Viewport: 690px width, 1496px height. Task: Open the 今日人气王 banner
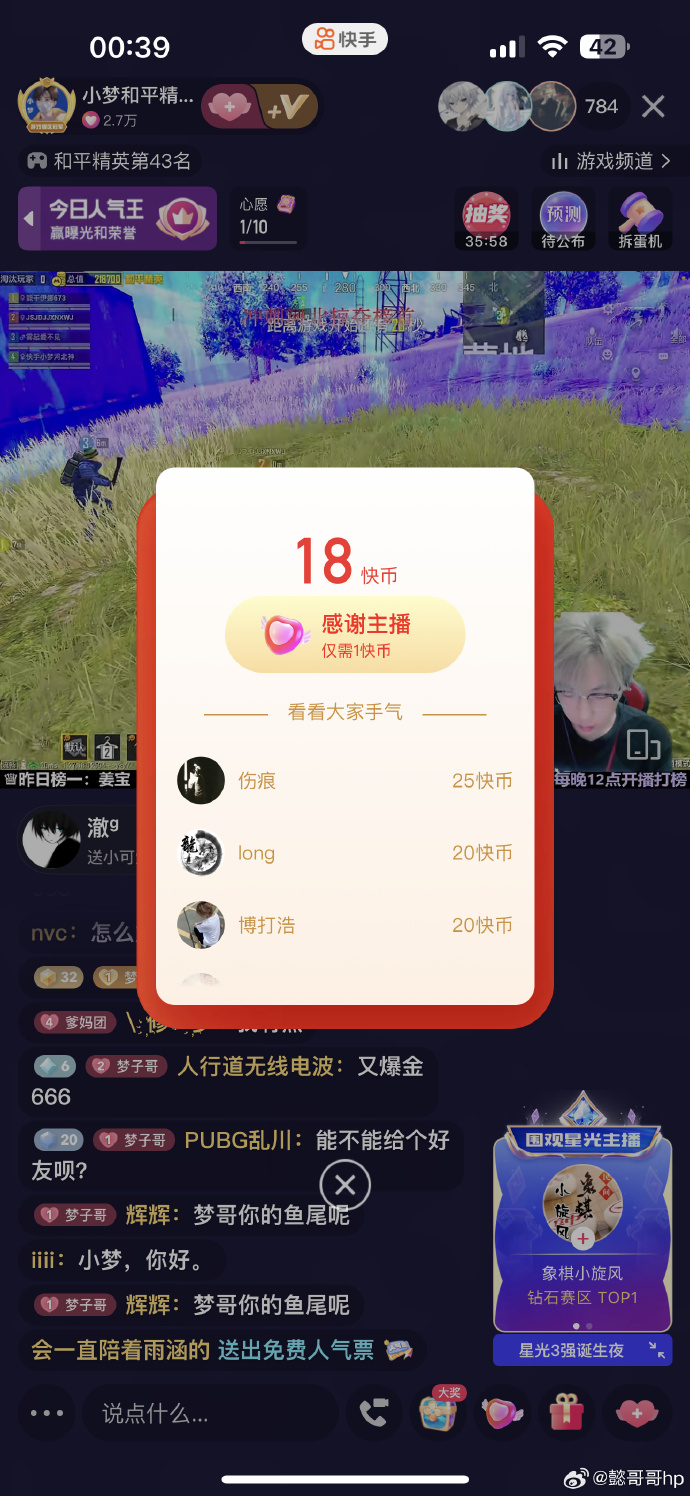[118, 219]
